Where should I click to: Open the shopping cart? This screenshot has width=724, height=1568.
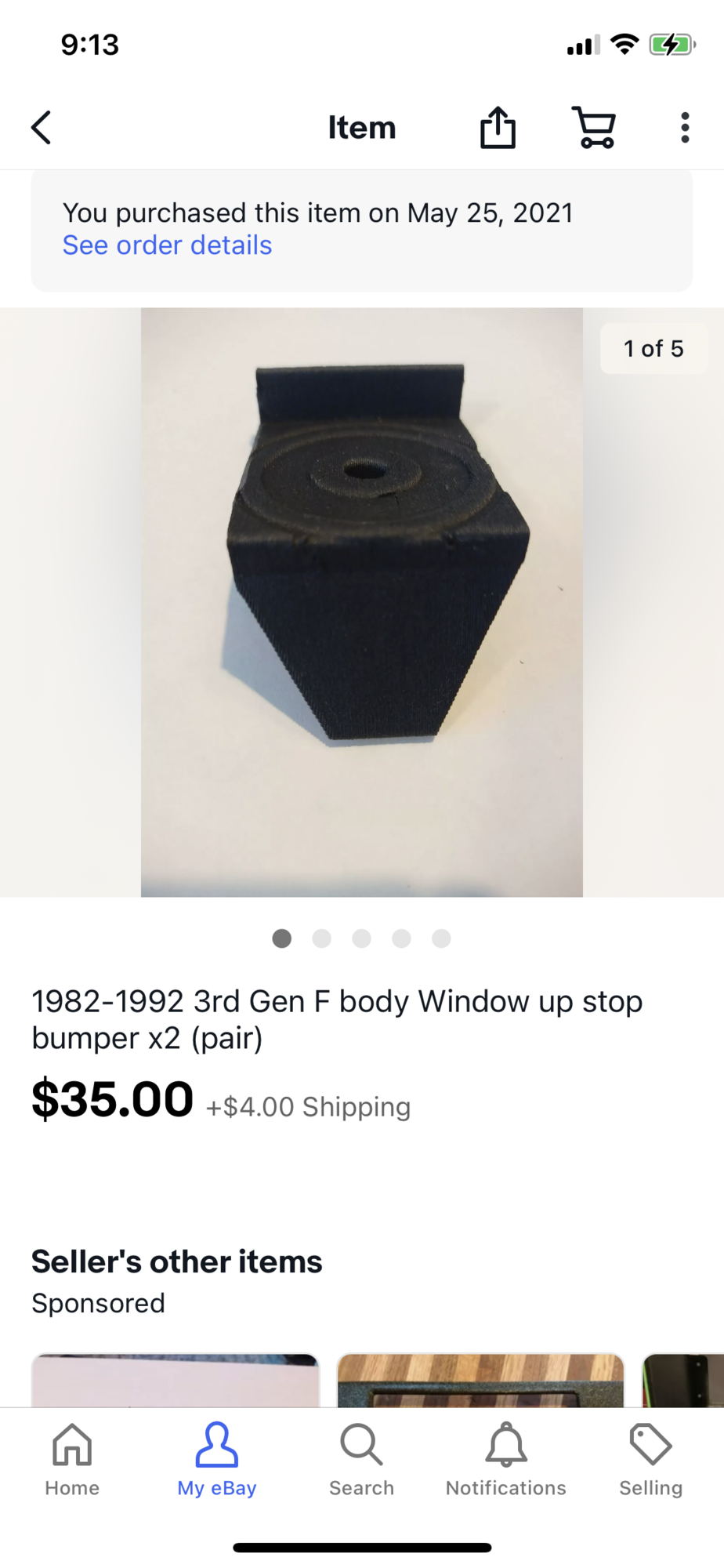594,128
